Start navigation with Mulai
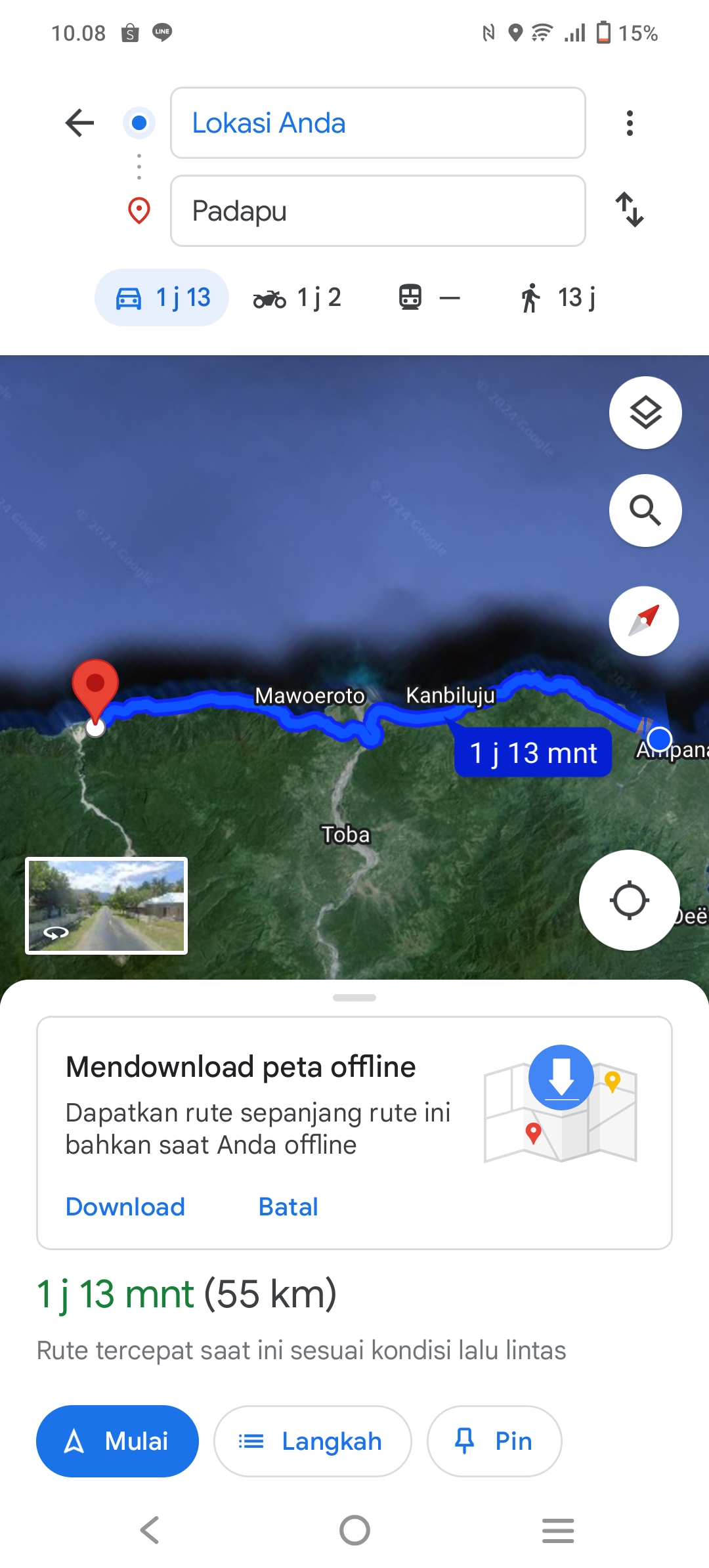 [x=118, y=1441]
